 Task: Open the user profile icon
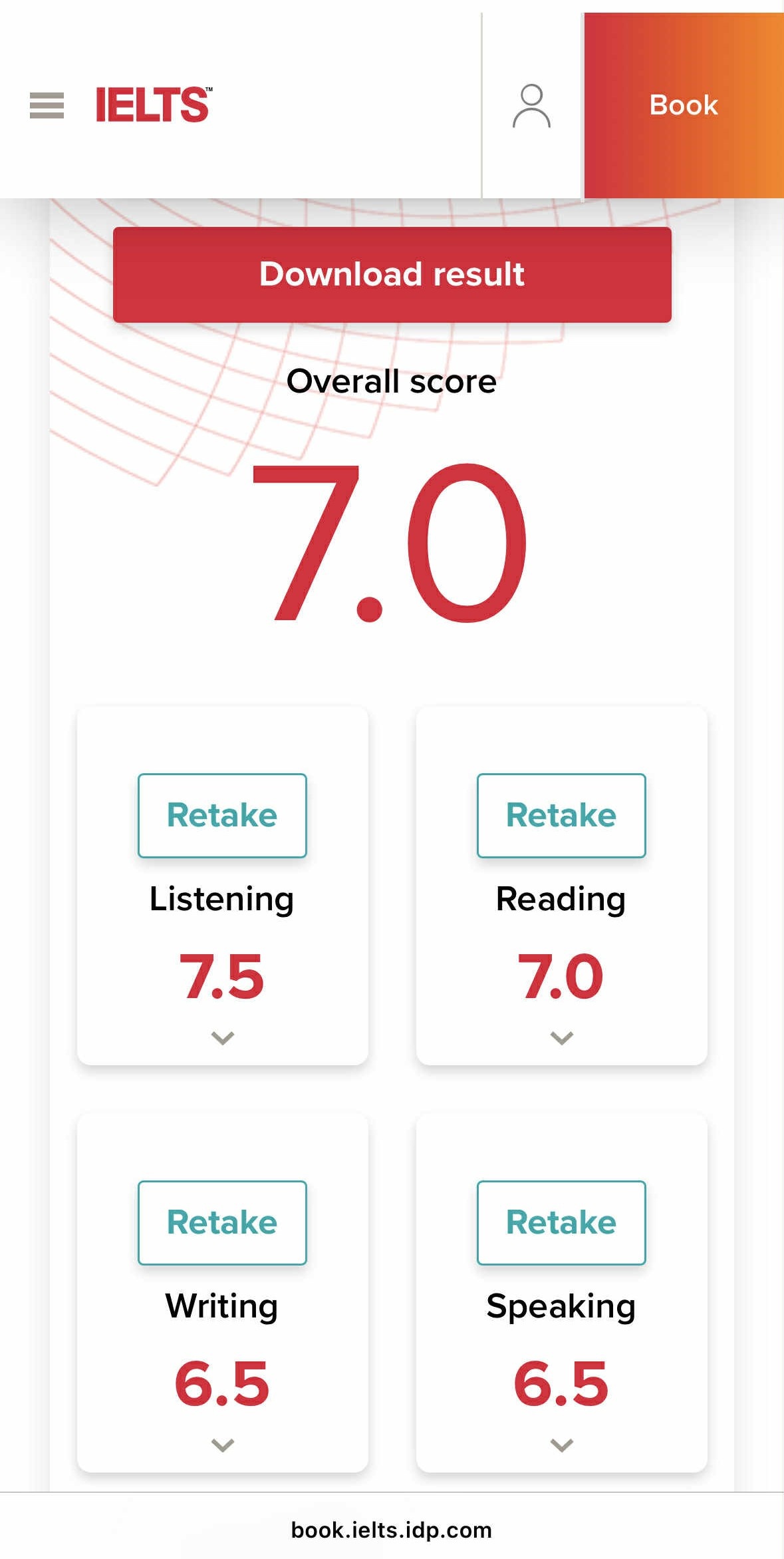[531, 105]
